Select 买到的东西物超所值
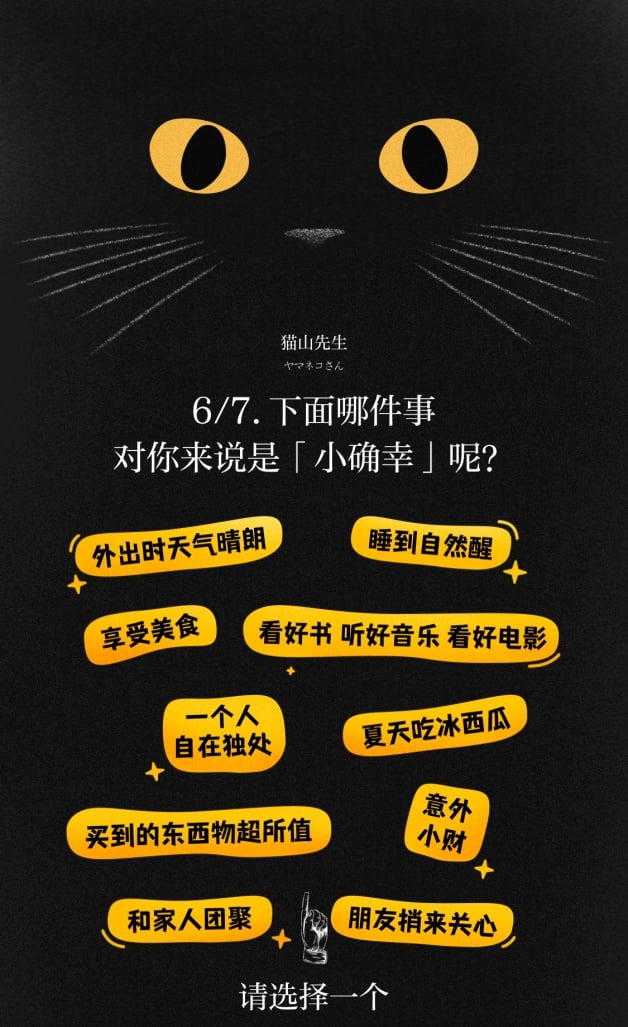This screenshot has width=628, height=1027. click(x=198, y=832)
